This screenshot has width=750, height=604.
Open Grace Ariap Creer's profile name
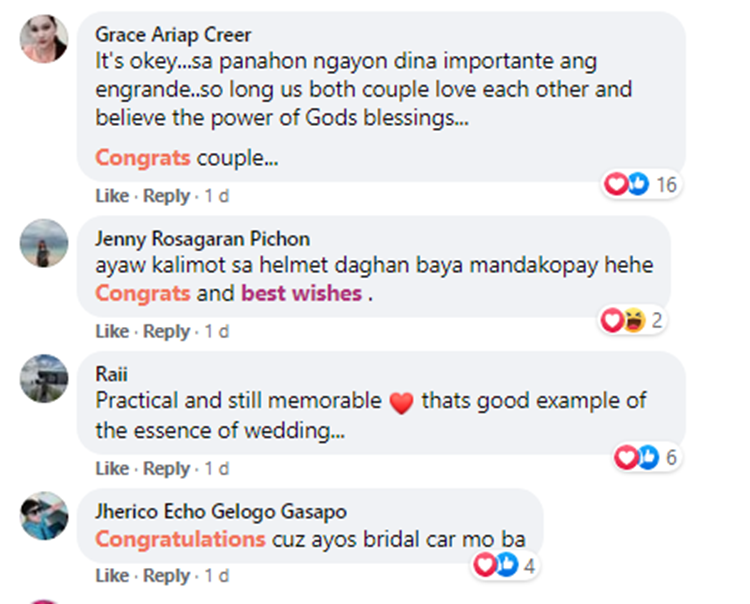[x=174, y=33]
